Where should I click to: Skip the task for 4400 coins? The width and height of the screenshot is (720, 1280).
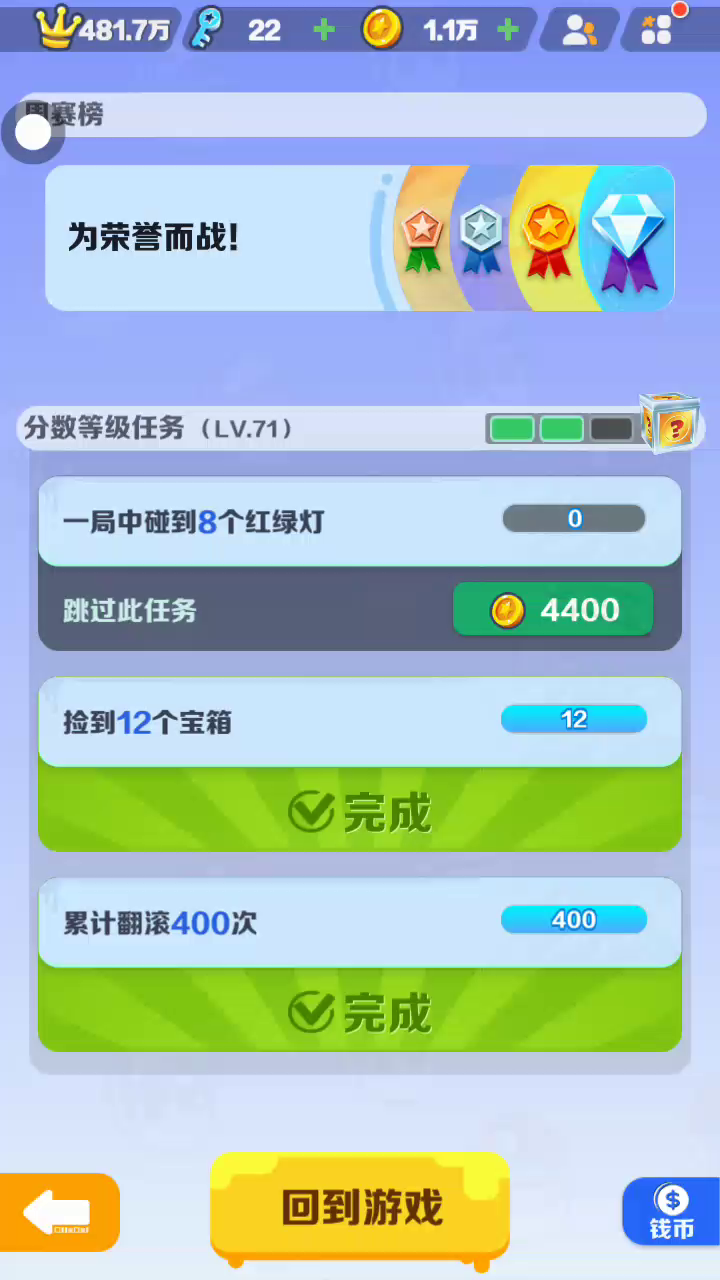tap(553, 610)
